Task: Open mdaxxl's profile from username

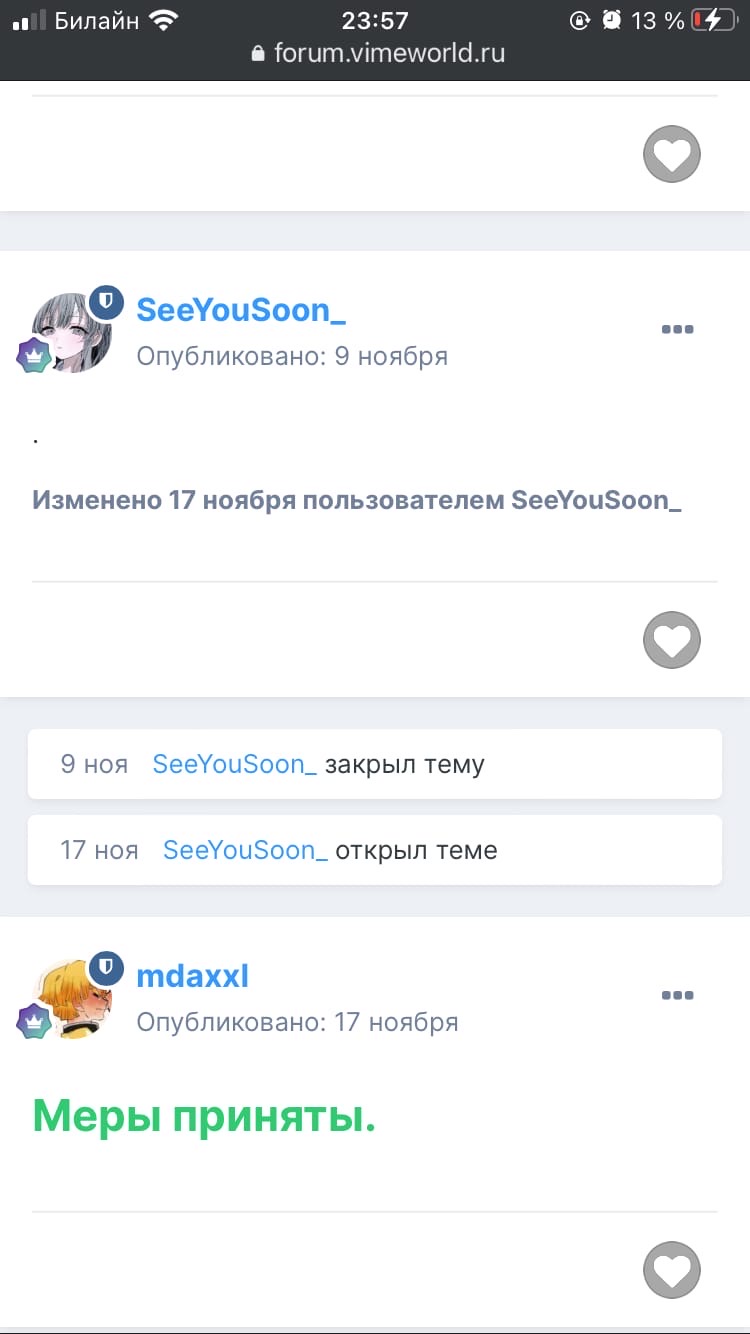Action: (192, 975)
